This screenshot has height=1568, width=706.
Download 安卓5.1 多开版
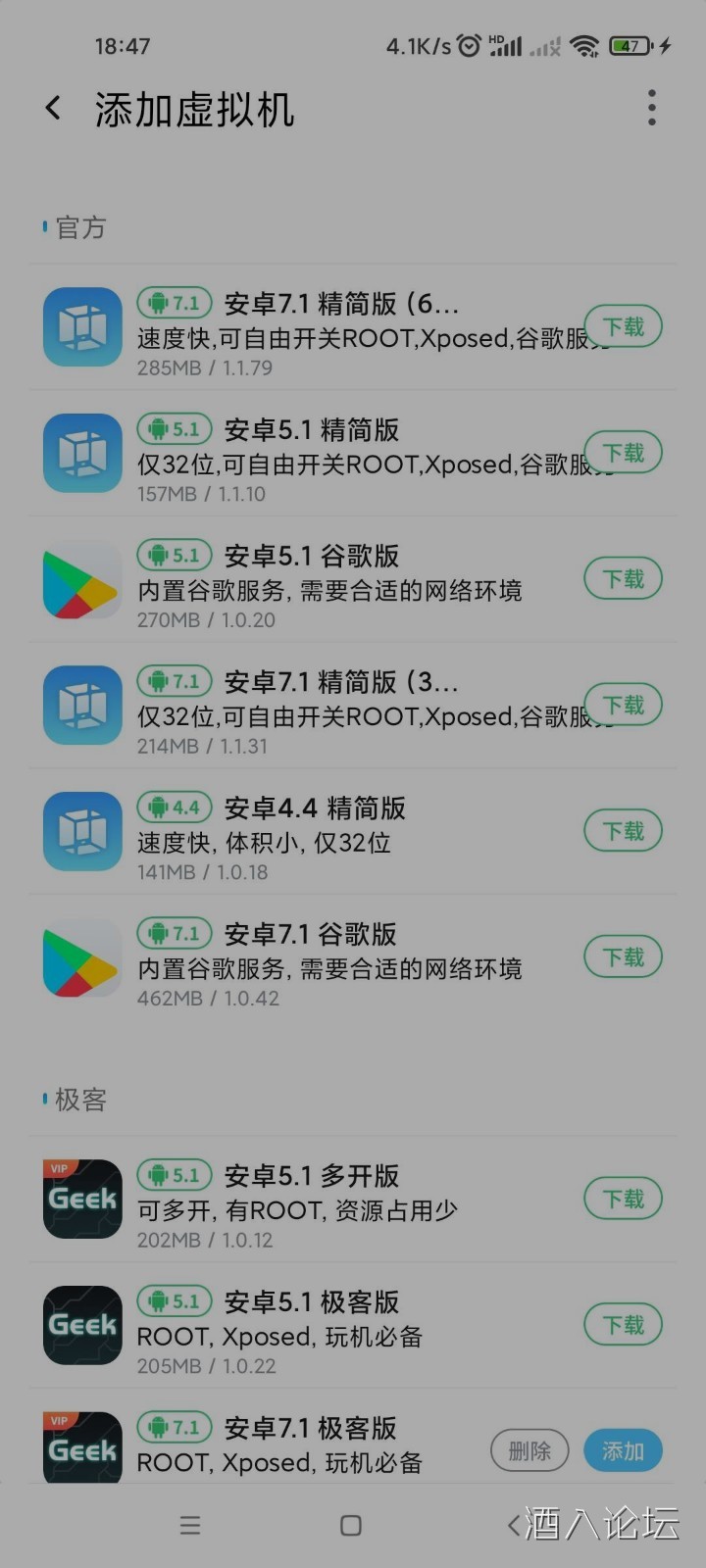(x=624, y=1199)
